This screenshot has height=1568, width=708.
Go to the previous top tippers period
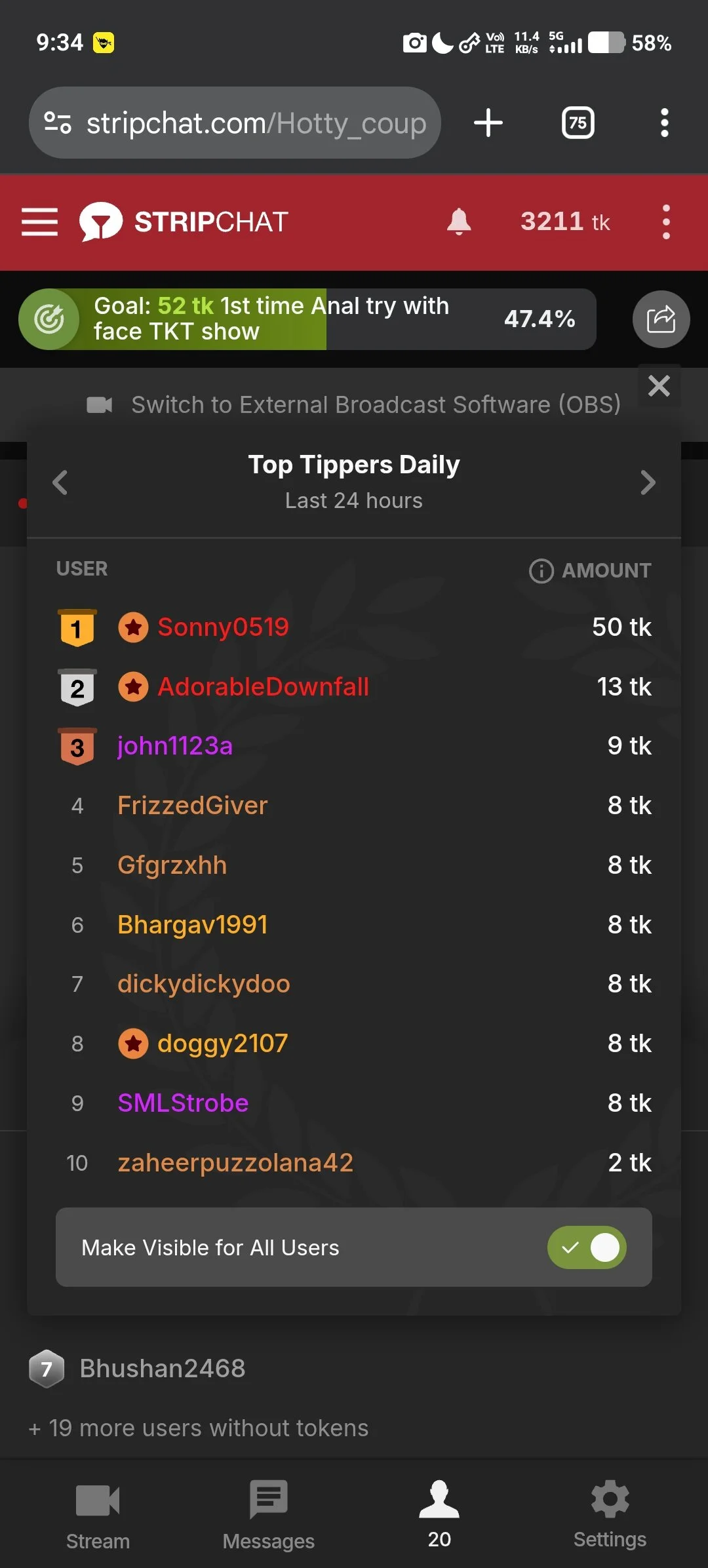tap(60, 482)
